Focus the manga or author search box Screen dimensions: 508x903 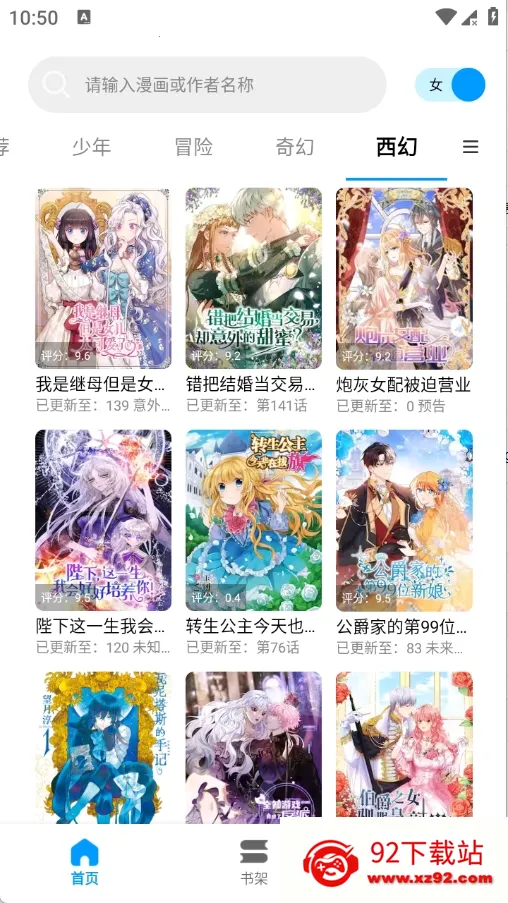point(207,85)
